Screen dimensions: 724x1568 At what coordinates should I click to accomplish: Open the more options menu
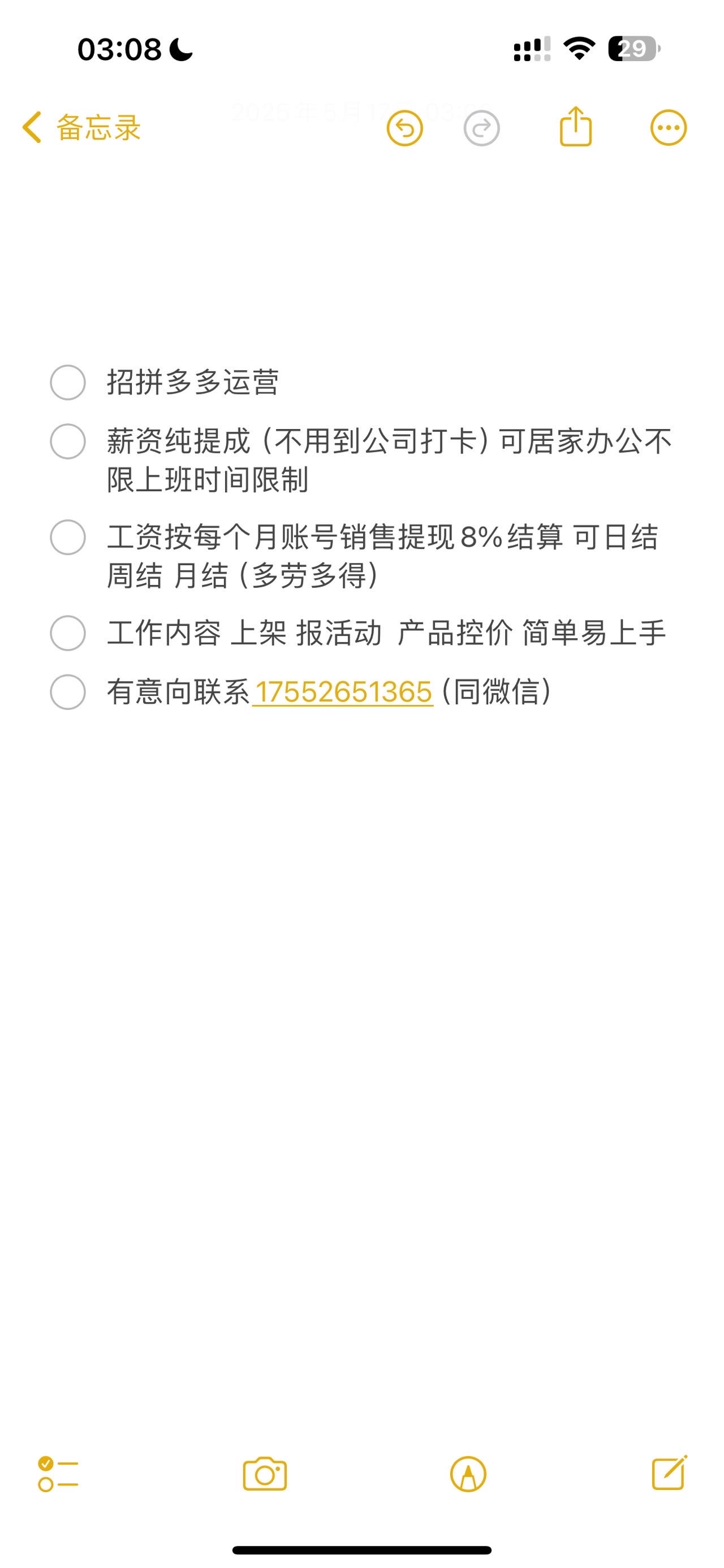[x=669, y=128]
